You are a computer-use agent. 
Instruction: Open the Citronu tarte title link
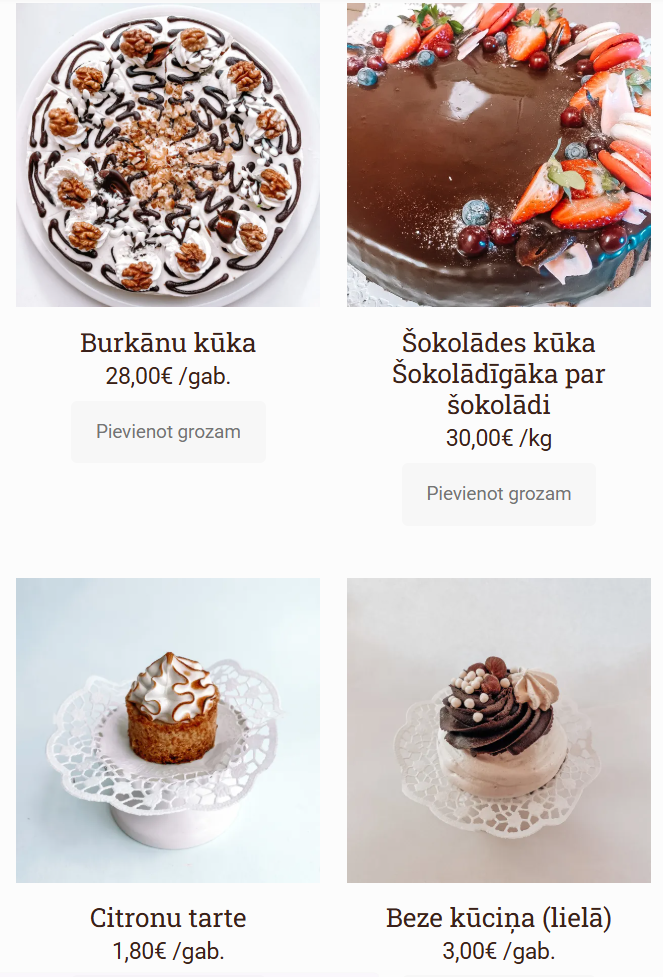click(168, 918)
